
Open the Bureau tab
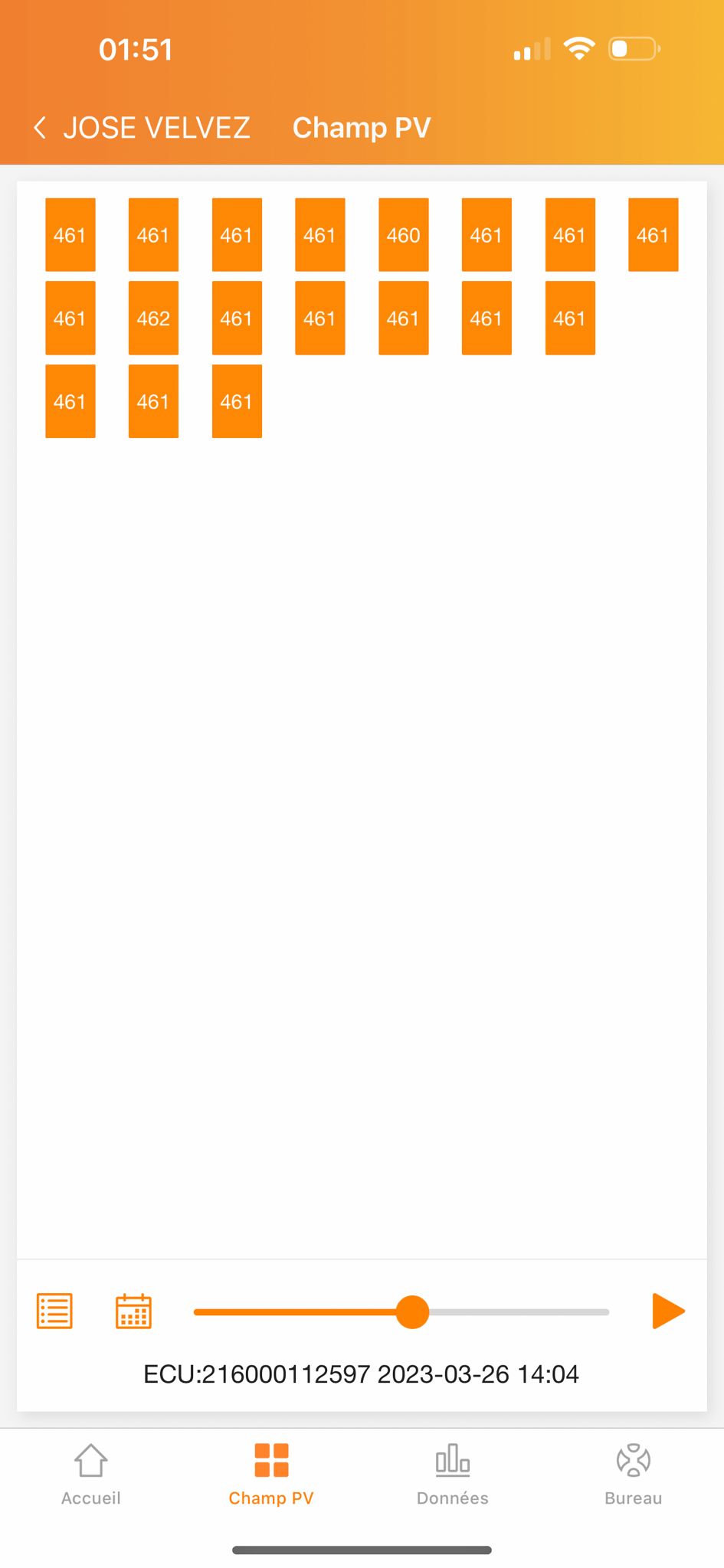(x=633, y=1475)
